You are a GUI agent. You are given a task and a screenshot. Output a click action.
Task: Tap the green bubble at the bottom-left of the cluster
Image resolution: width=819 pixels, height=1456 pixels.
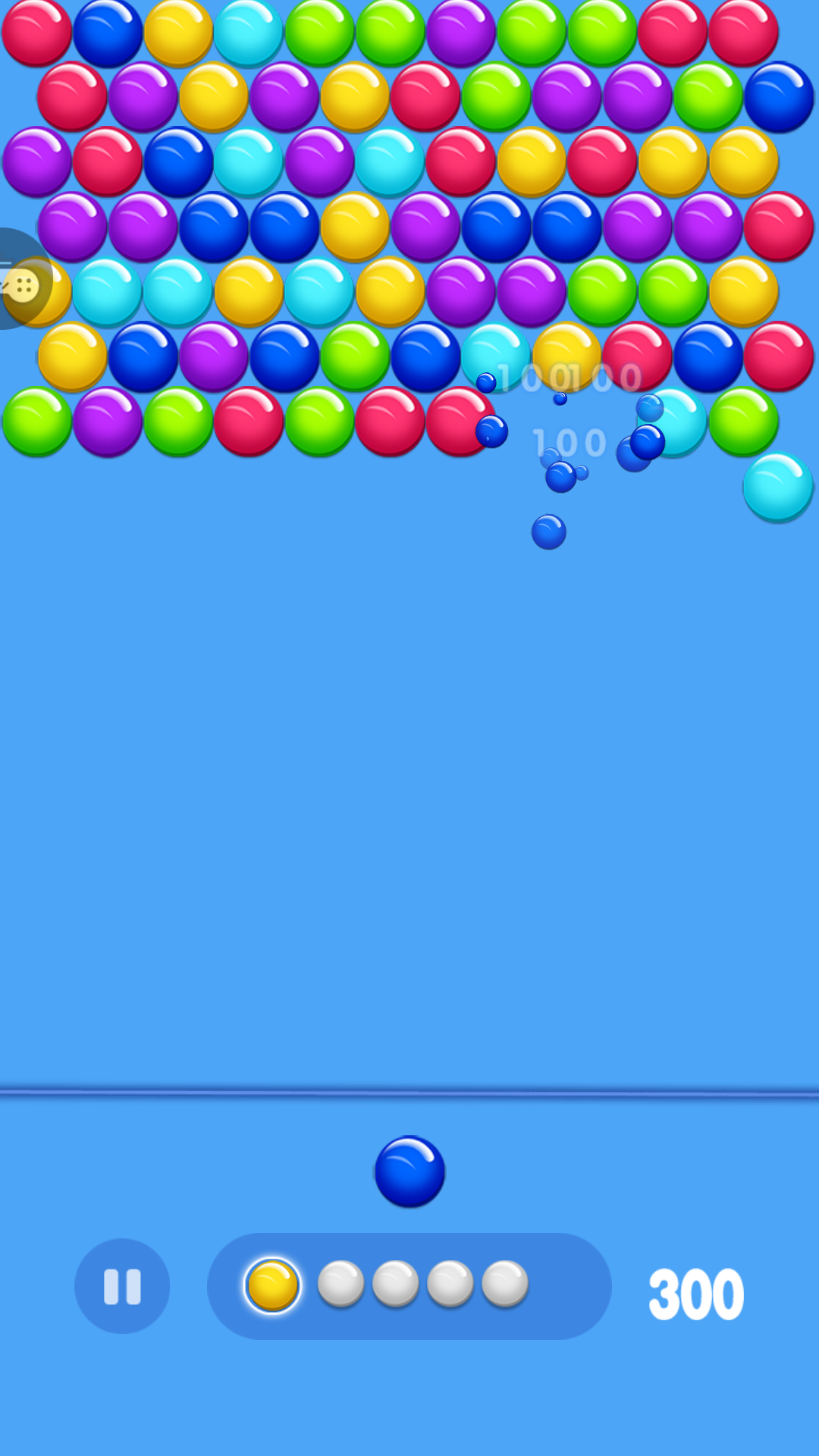pyautogui.click(x=36, y=421)
